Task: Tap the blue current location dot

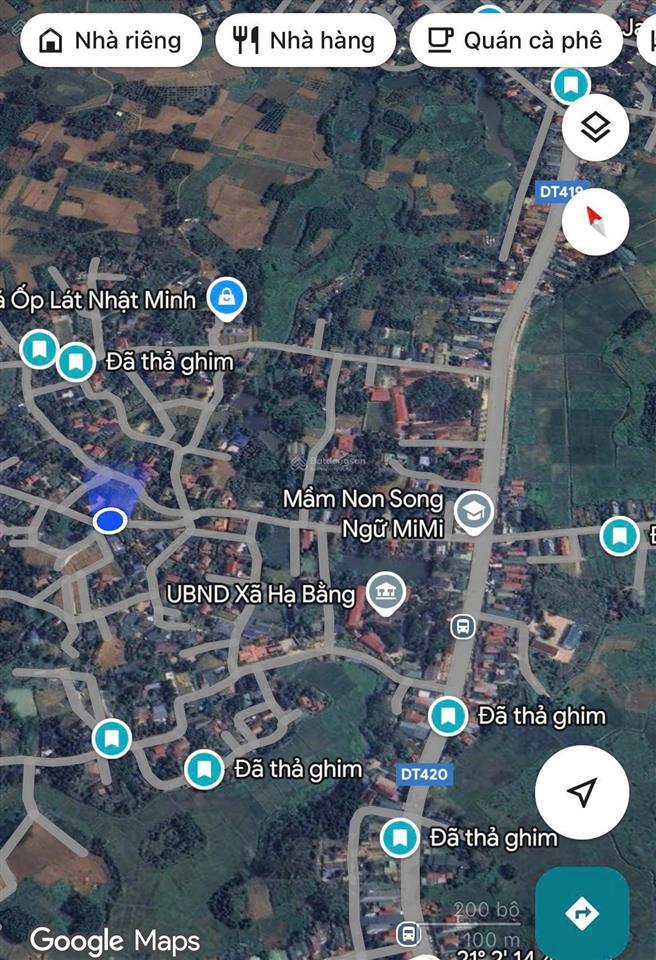Action: click(x=109, y=520)
